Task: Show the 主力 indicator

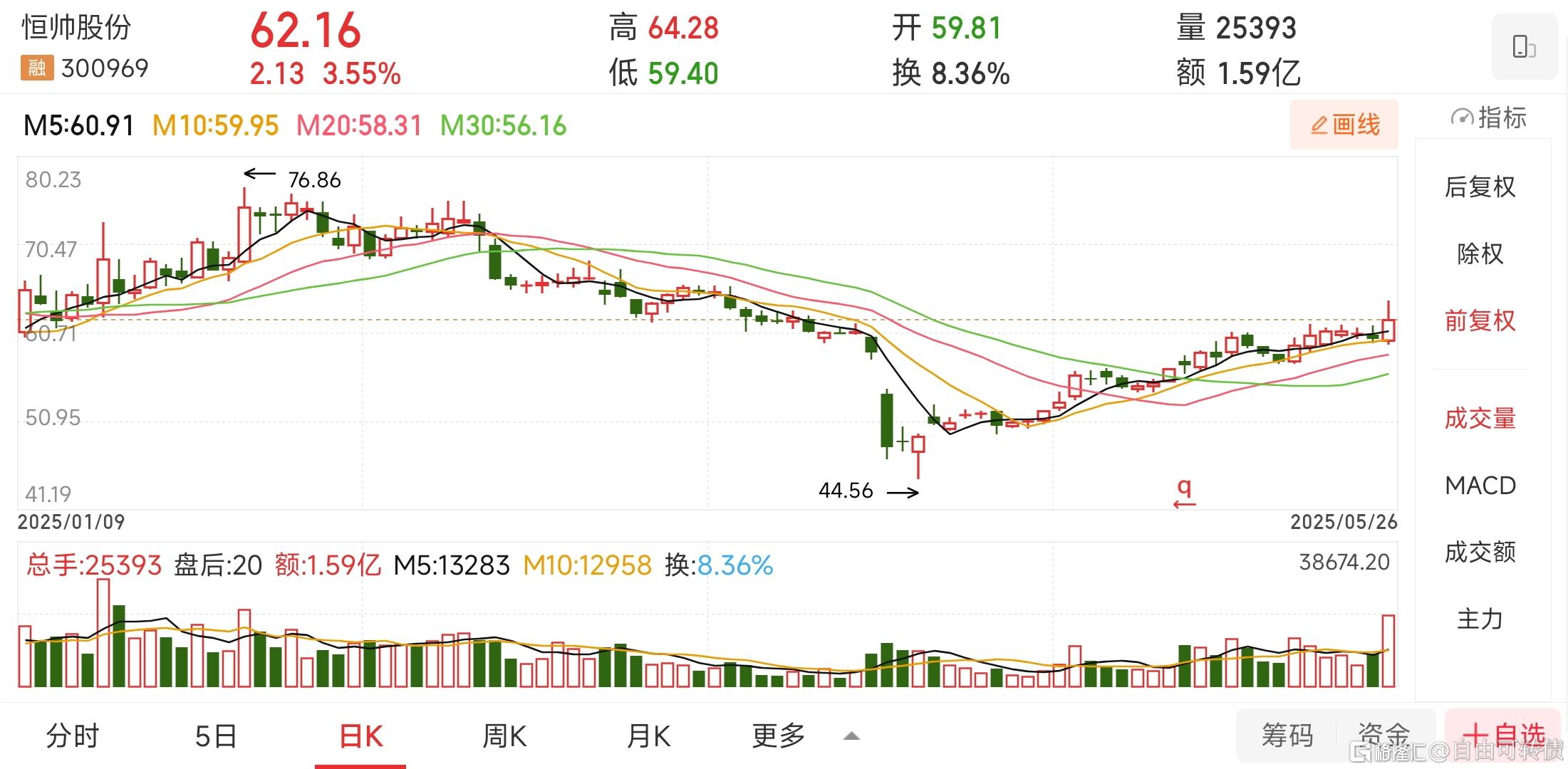Action: click(x=1480, y=619)
